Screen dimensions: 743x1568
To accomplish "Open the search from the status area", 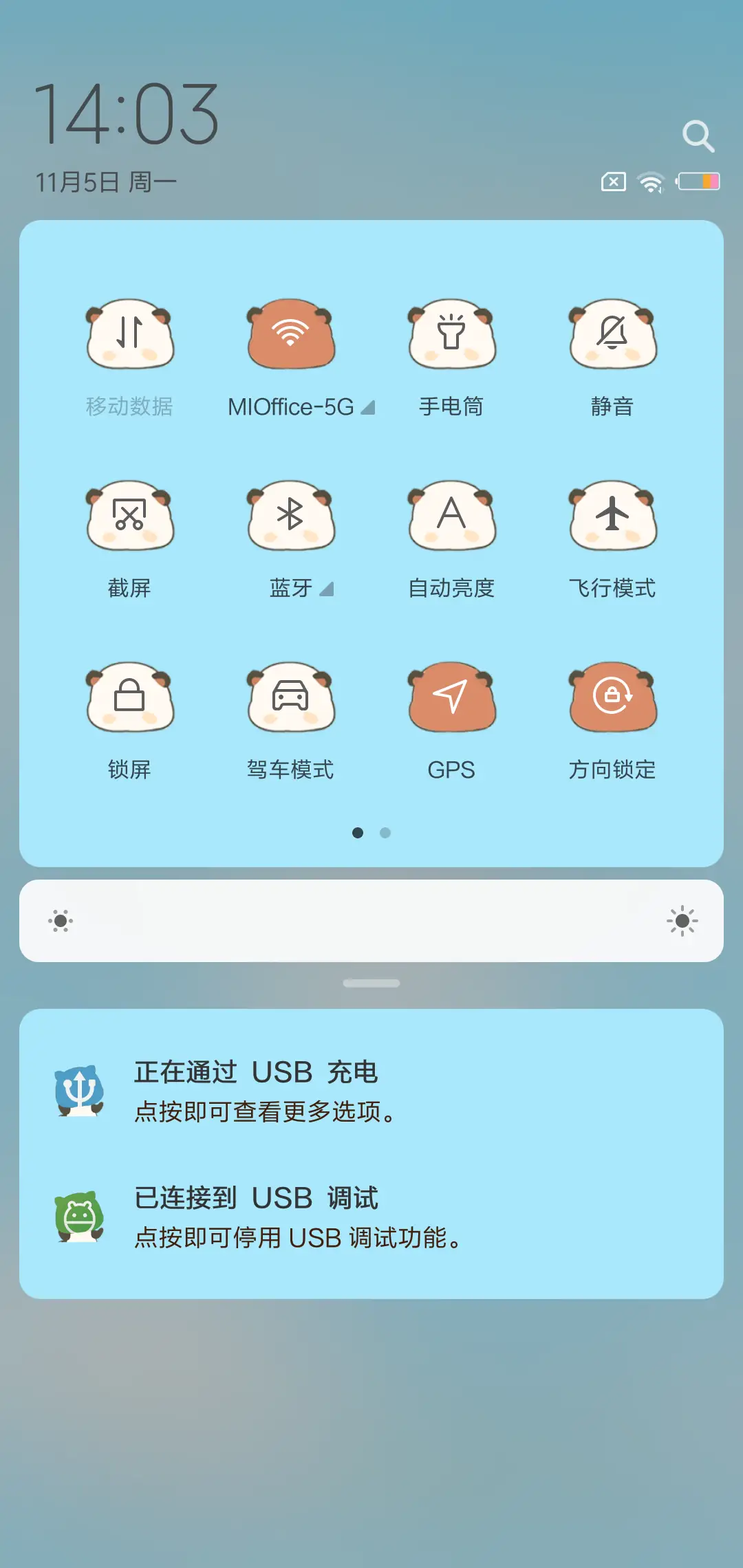I will [698, 136].
